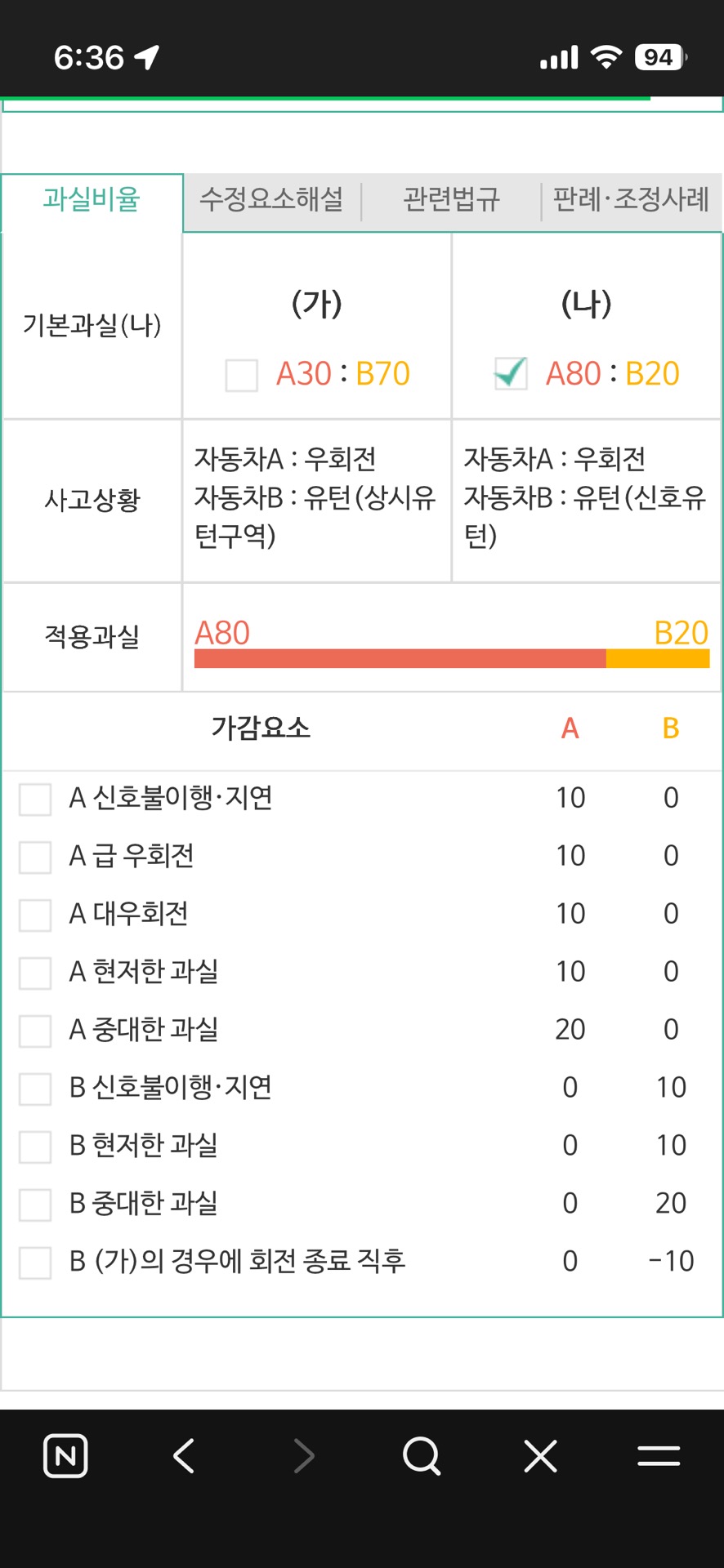
Task: Tick the B 현저한 과실 checkbox
Action: pos(35,1147)
